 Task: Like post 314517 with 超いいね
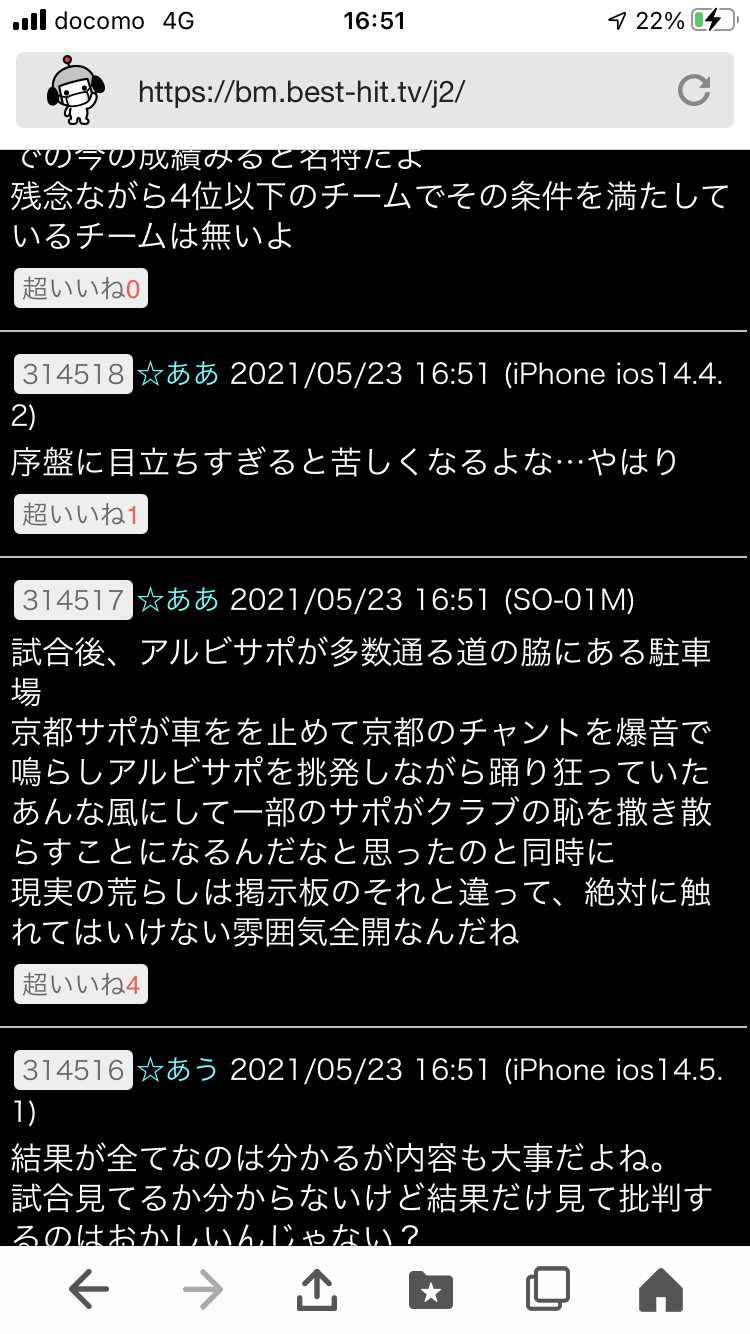coord(81,985)
